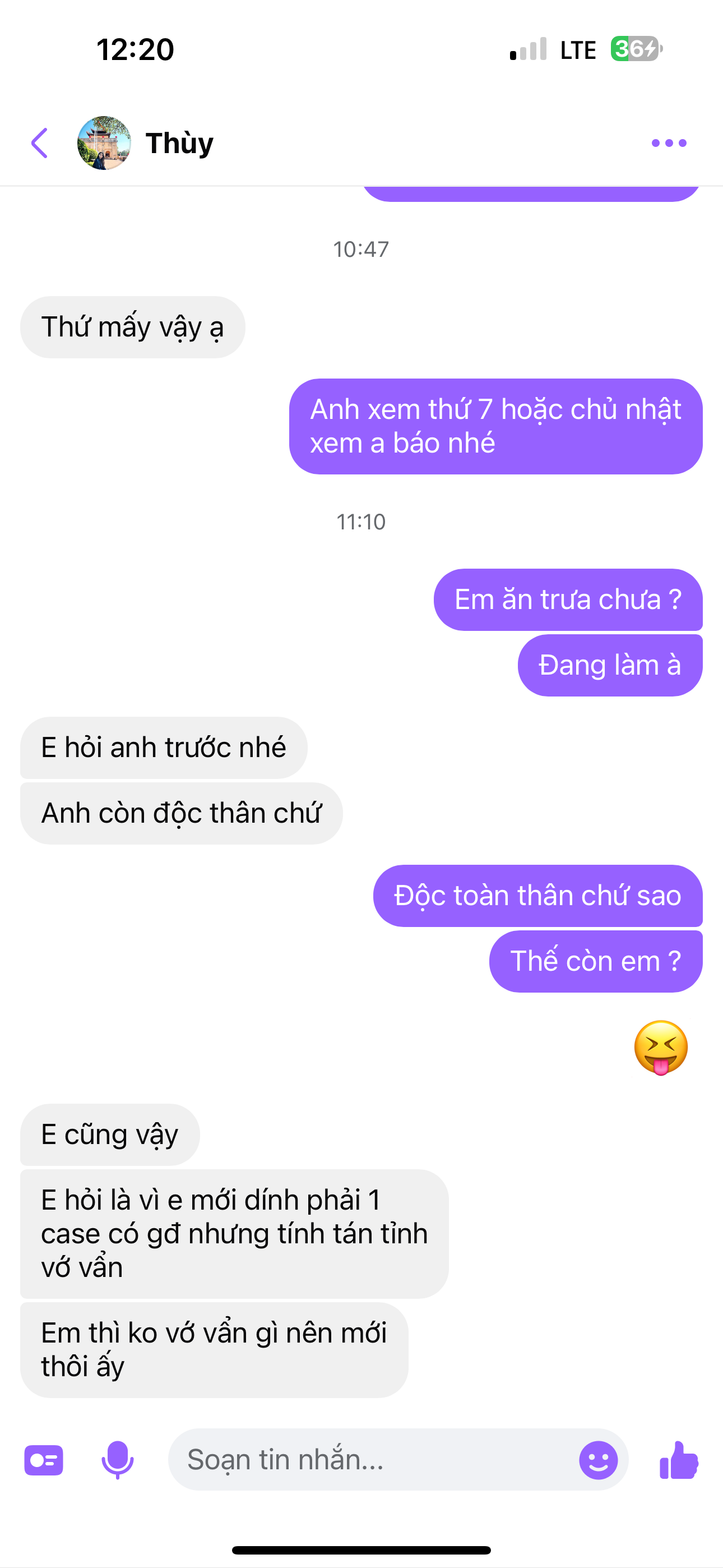Open the three-dot options menu
This screenshot has width=723, height=1568.
point(668,143)
